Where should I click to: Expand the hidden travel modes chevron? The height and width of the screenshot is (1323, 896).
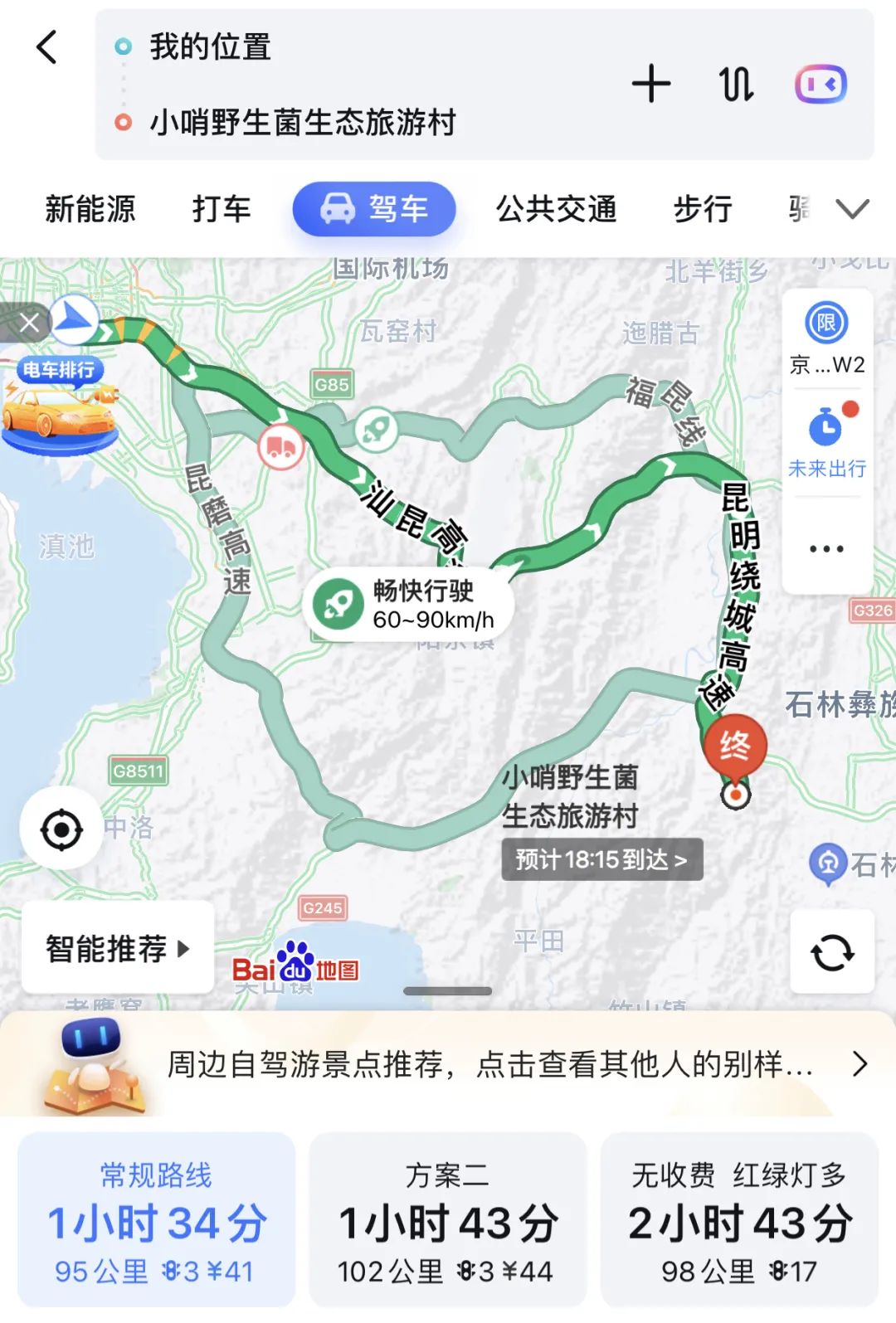pos(853,209)
